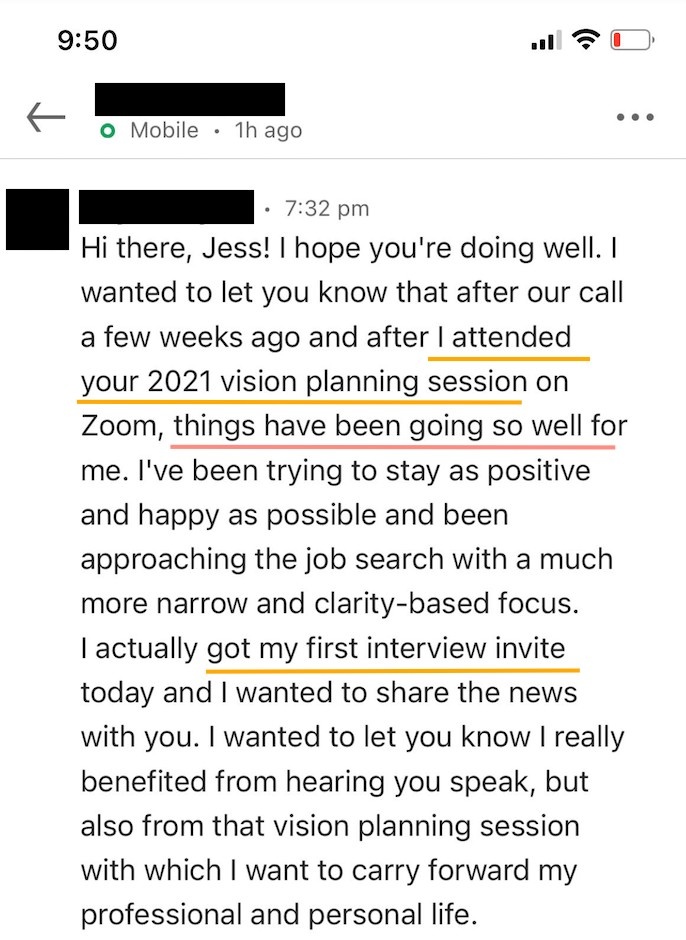Open the contact name in the header
Screen dimensions: 686x940
[190, 100]
